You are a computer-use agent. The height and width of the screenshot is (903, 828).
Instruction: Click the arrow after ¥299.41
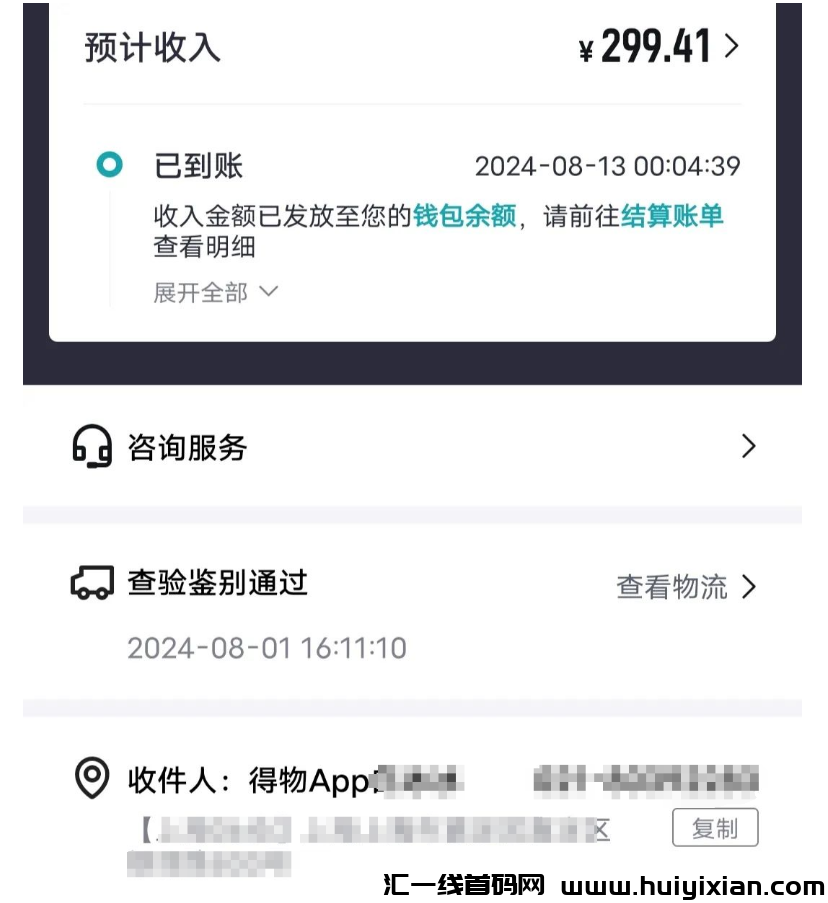(733, 45)
